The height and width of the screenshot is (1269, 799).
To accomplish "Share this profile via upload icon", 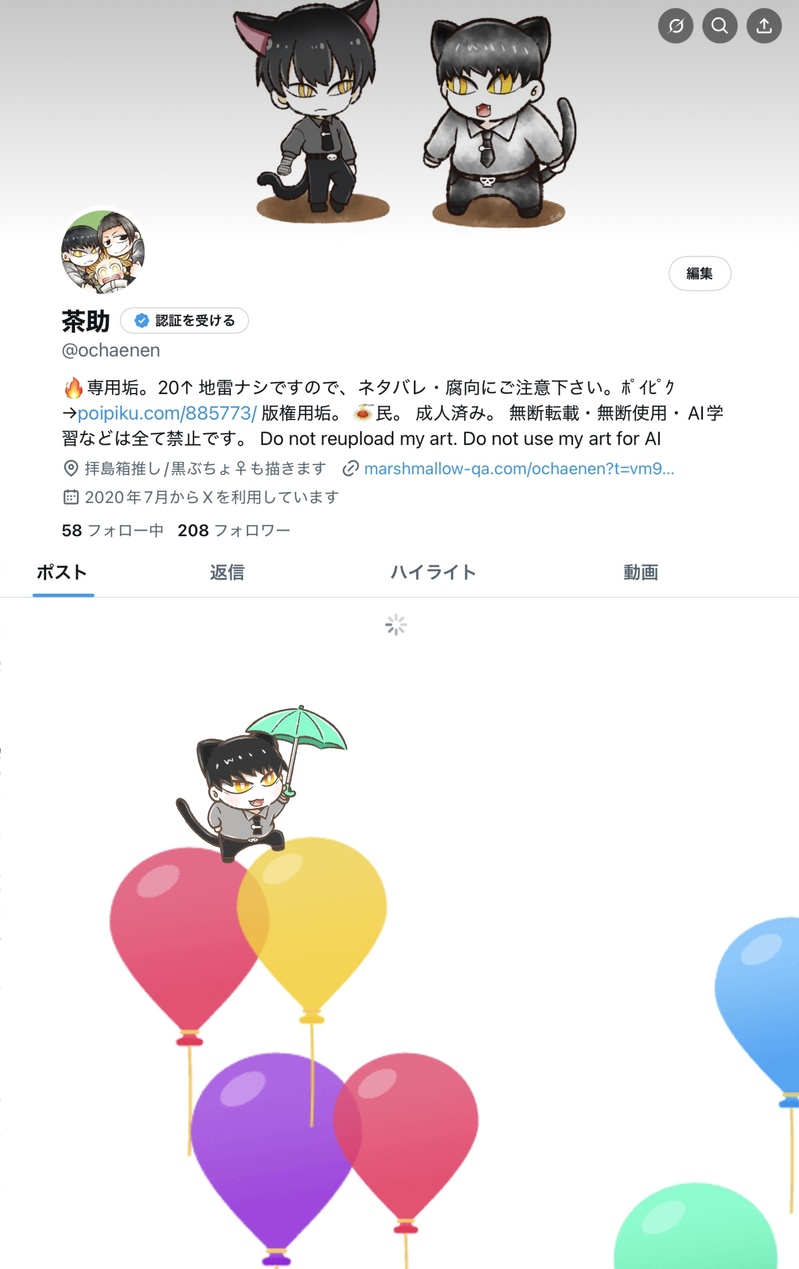I will coord(764,26).
